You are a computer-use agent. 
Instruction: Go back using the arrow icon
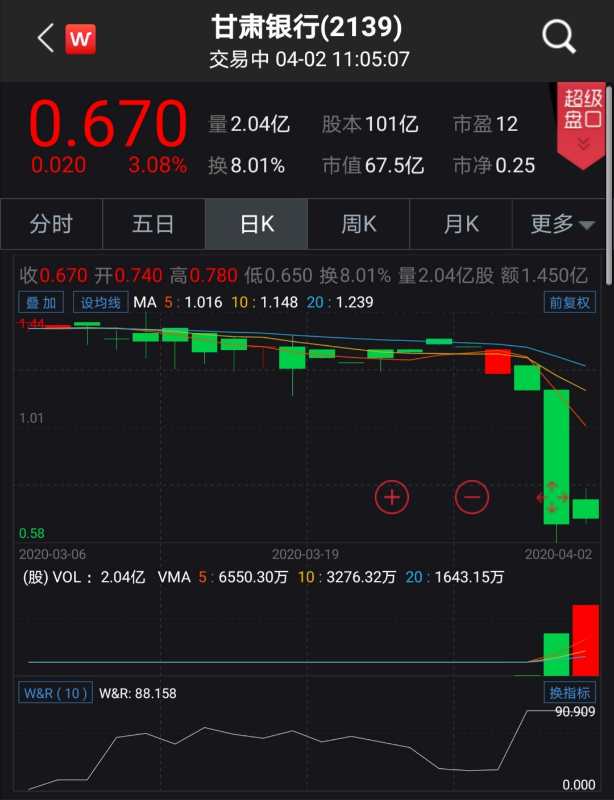point(45,39)
